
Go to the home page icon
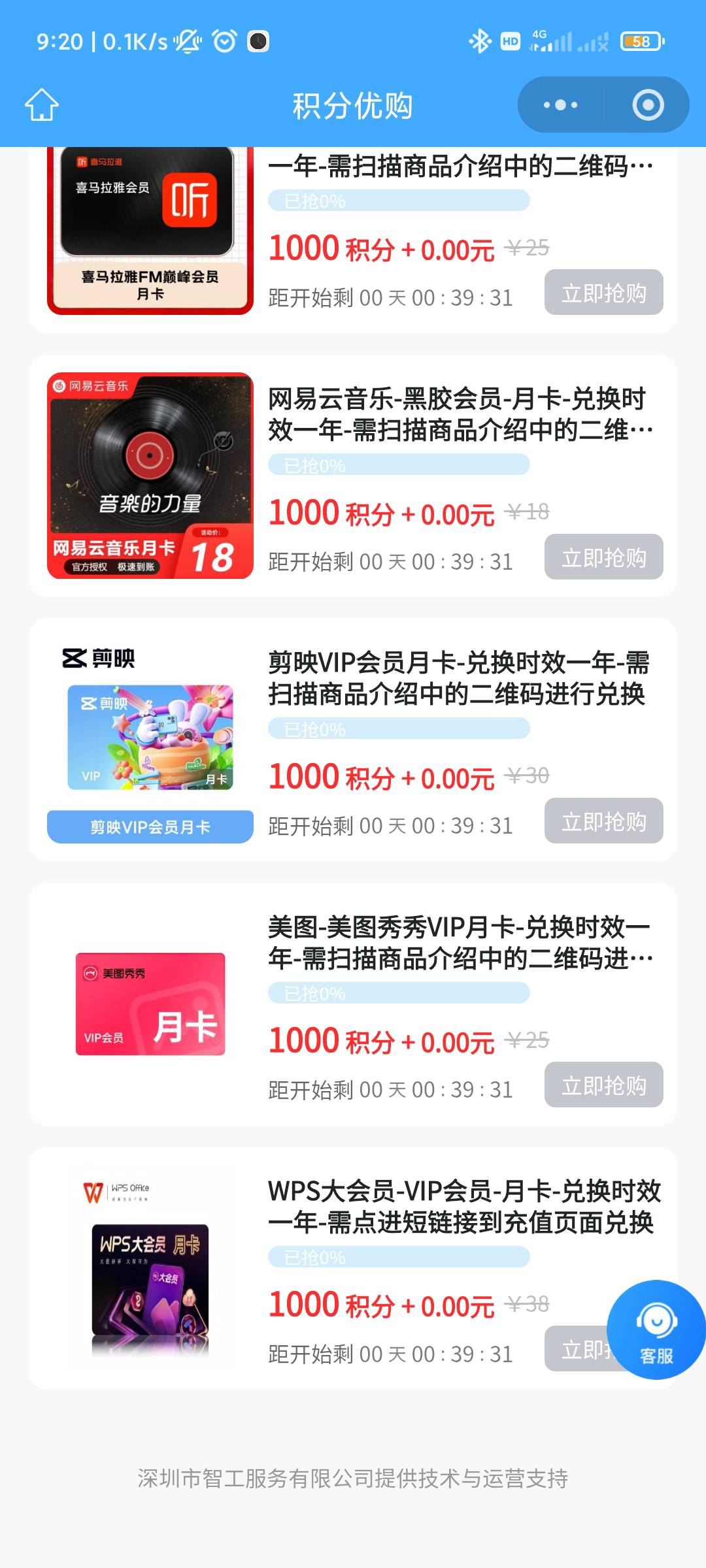pyautogui.click(x=42, y=105)
